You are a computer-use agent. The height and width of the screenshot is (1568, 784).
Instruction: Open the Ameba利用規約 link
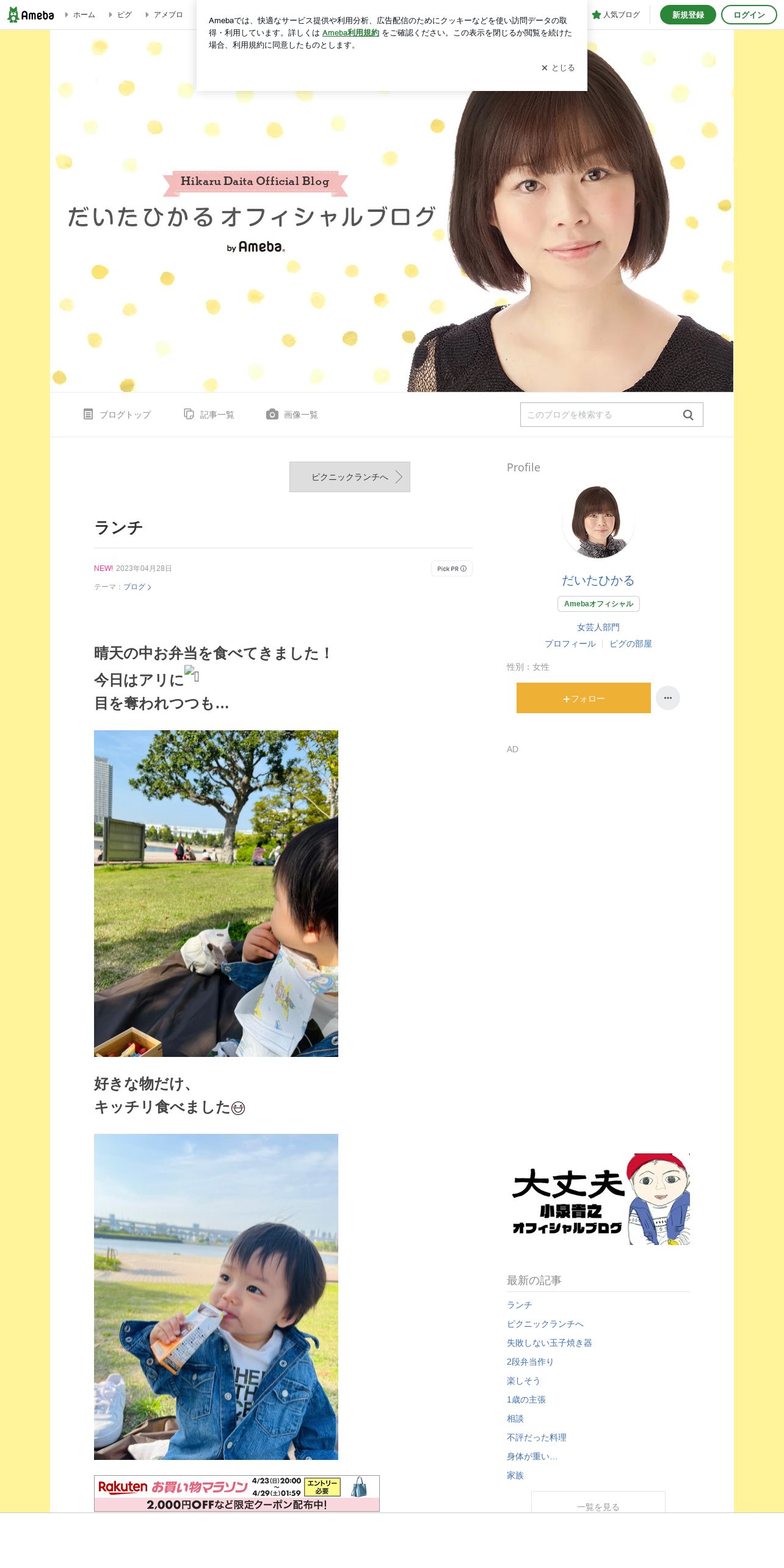point(350,33)
